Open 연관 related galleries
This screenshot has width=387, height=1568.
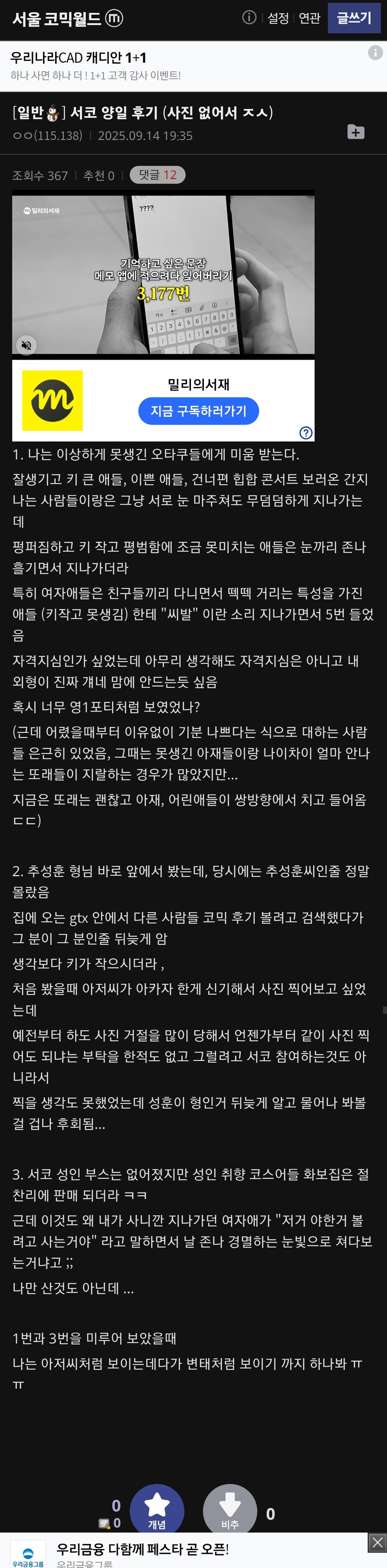pos(309,18)
